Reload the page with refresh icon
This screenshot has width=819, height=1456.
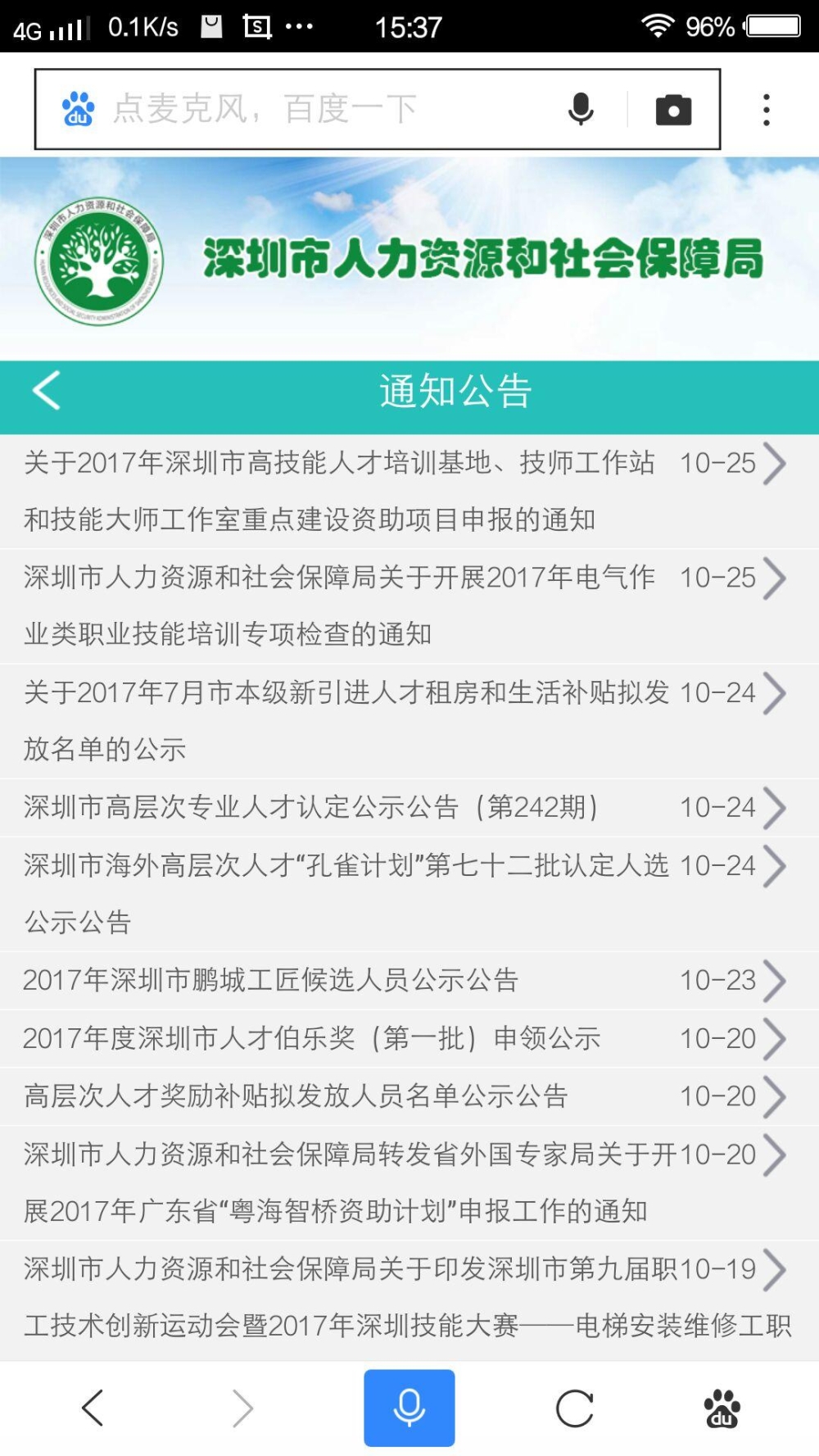(x=574, y=1408)
